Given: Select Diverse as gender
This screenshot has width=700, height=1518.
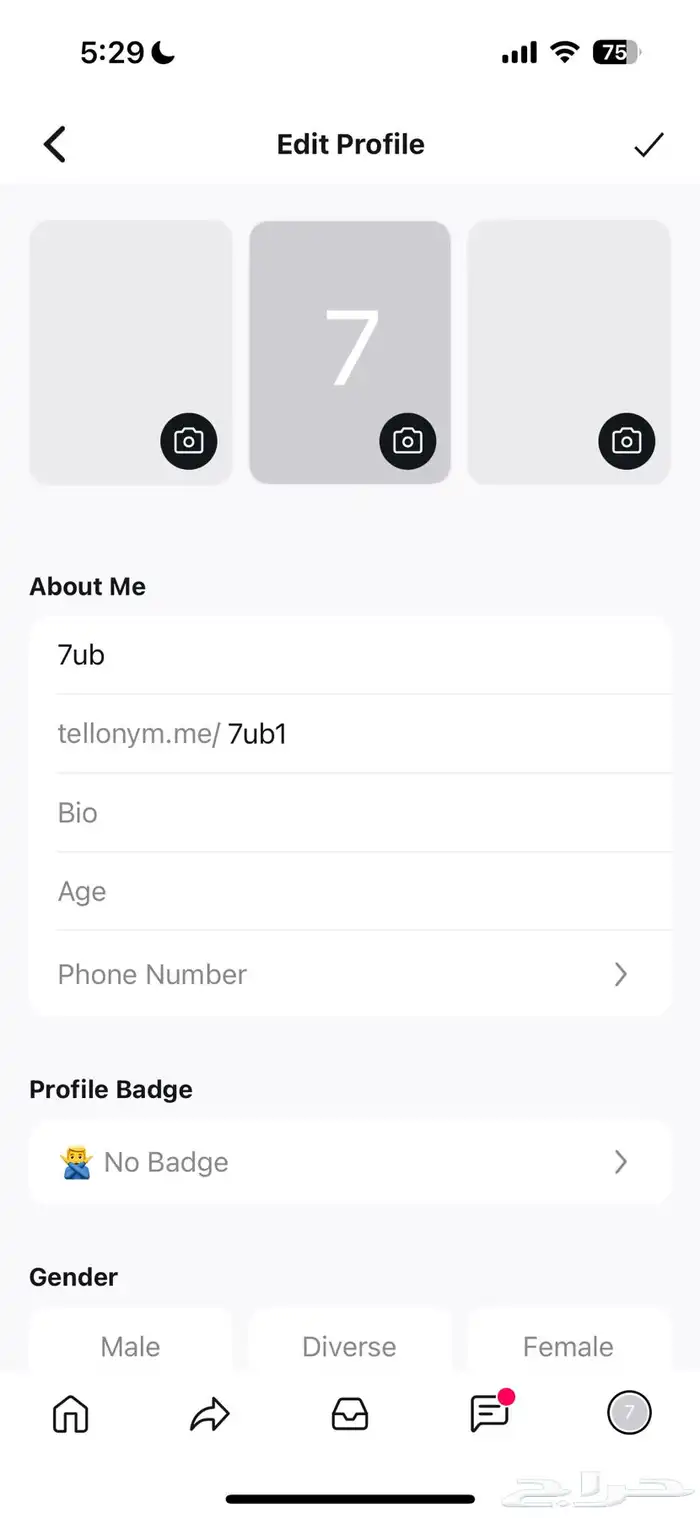Looking at the screenshot, I should coord(350,1346).
